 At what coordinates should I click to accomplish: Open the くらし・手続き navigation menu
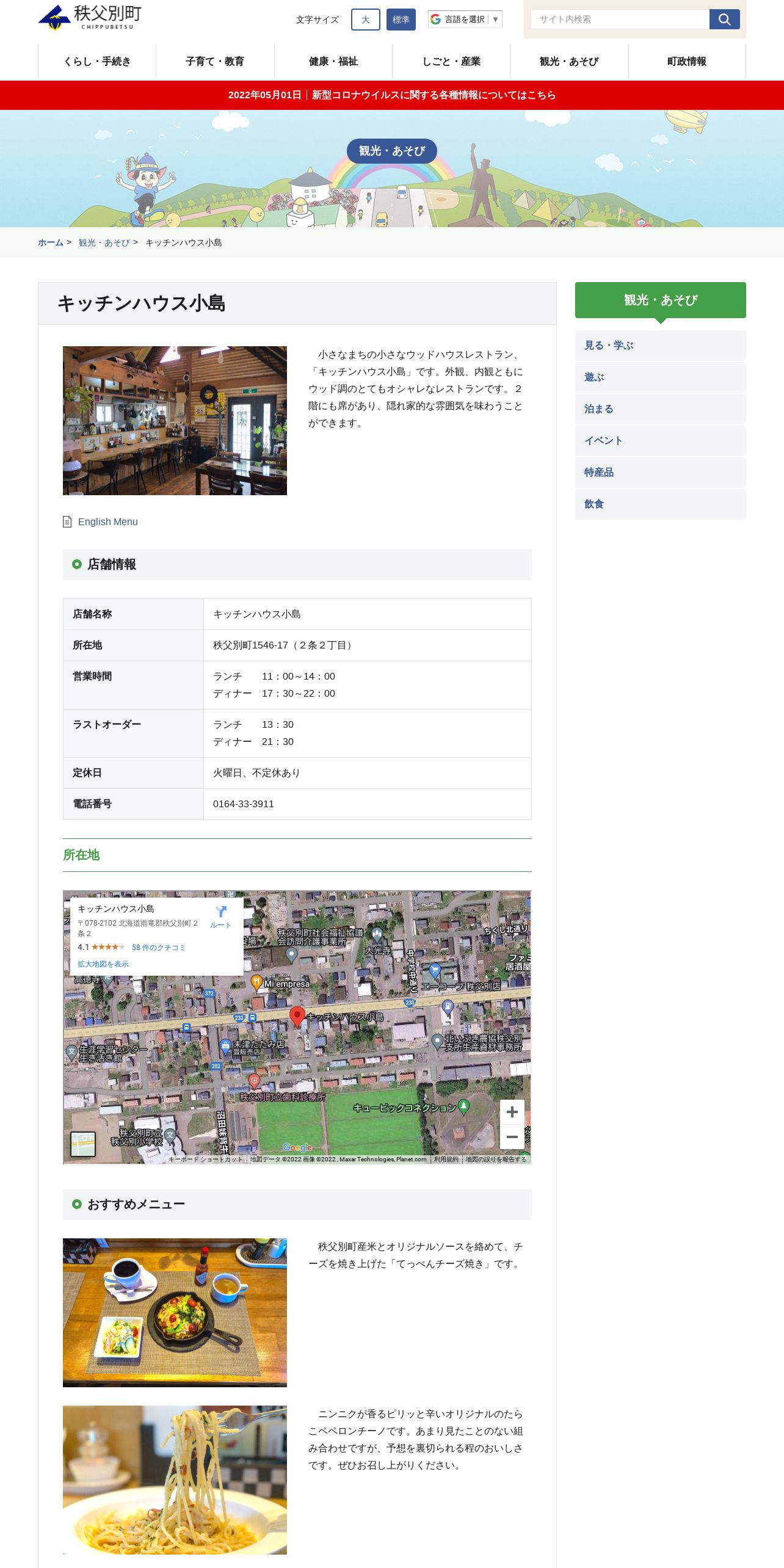coord(97,62)
